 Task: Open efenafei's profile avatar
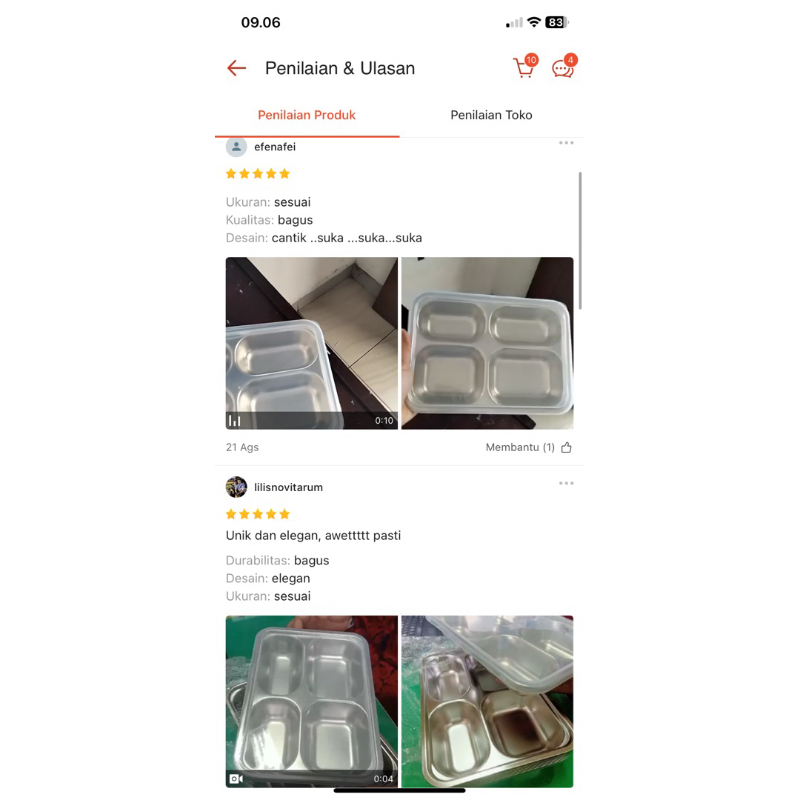pos(236,147)
